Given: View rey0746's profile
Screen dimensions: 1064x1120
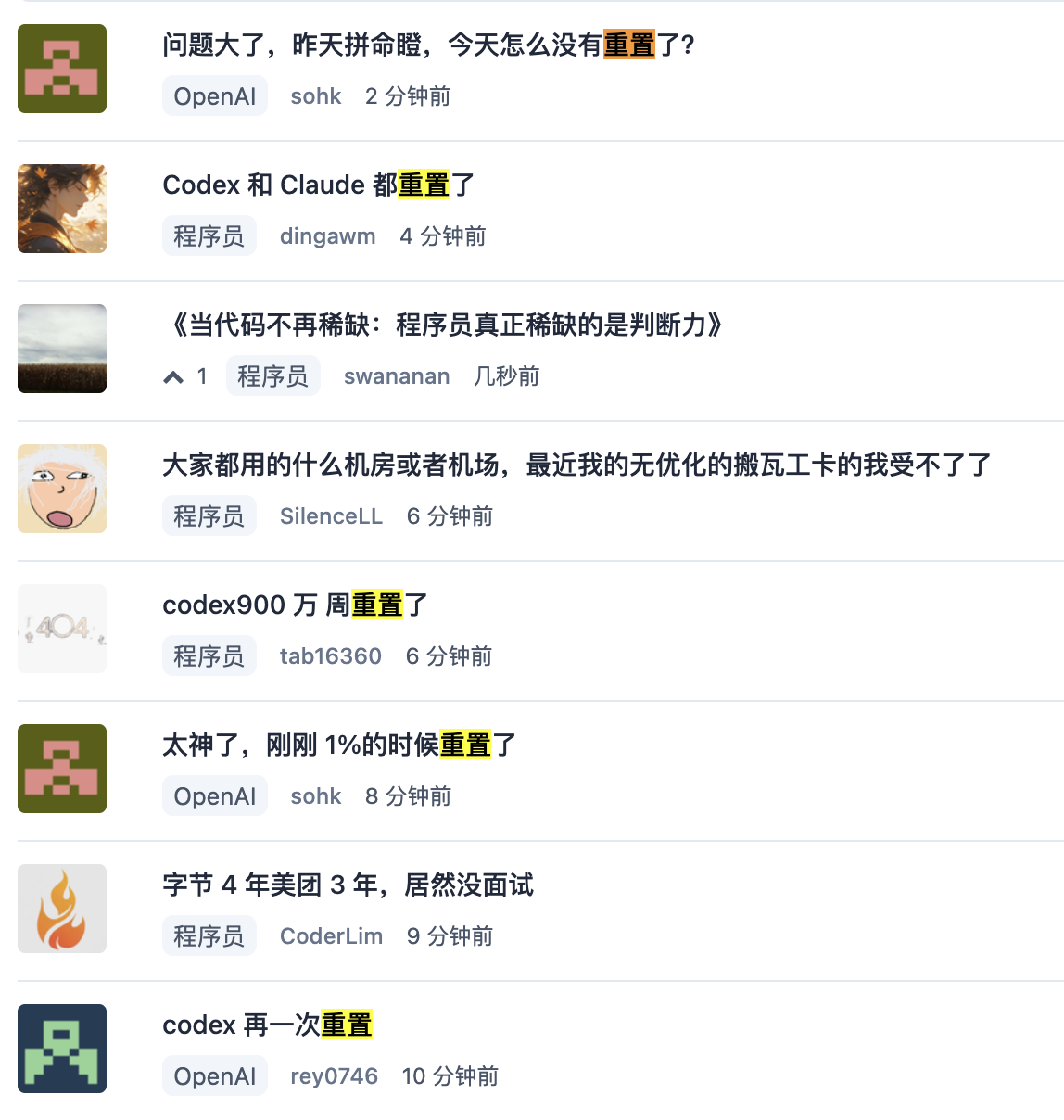Looking at the screenshot, I should coord(335,1076).
